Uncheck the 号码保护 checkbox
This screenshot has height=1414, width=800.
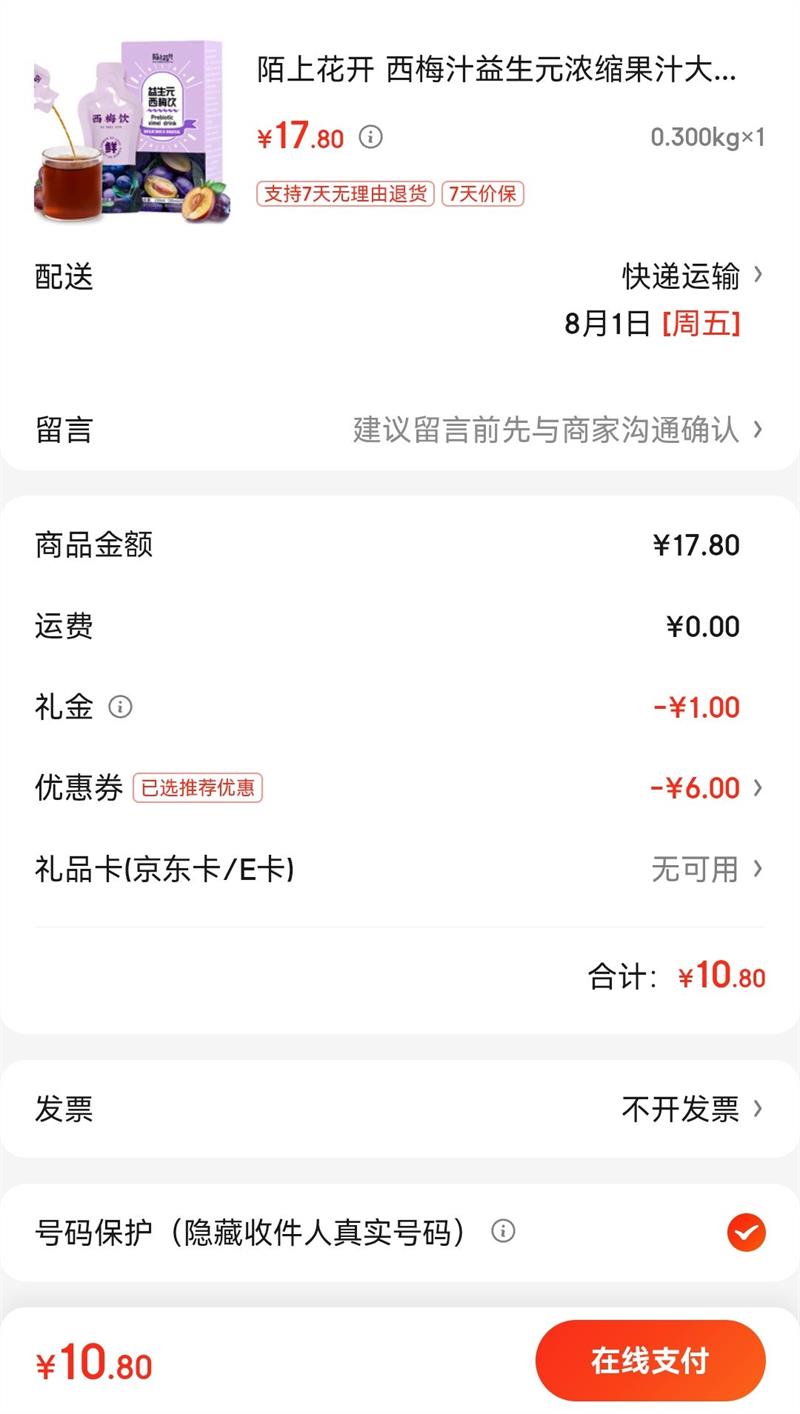coord(746,1232)
